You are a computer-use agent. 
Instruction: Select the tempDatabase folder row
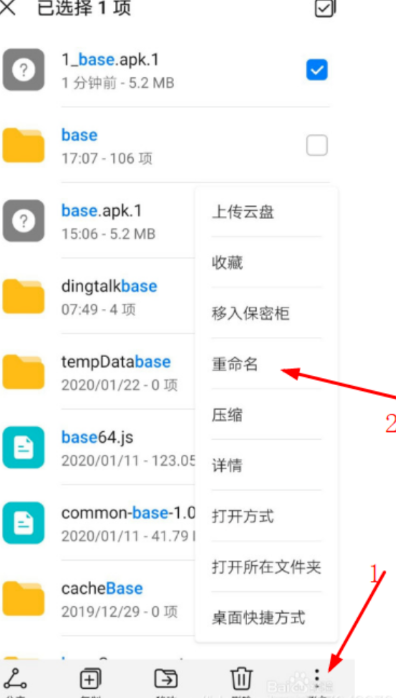(x=98, y=372)
